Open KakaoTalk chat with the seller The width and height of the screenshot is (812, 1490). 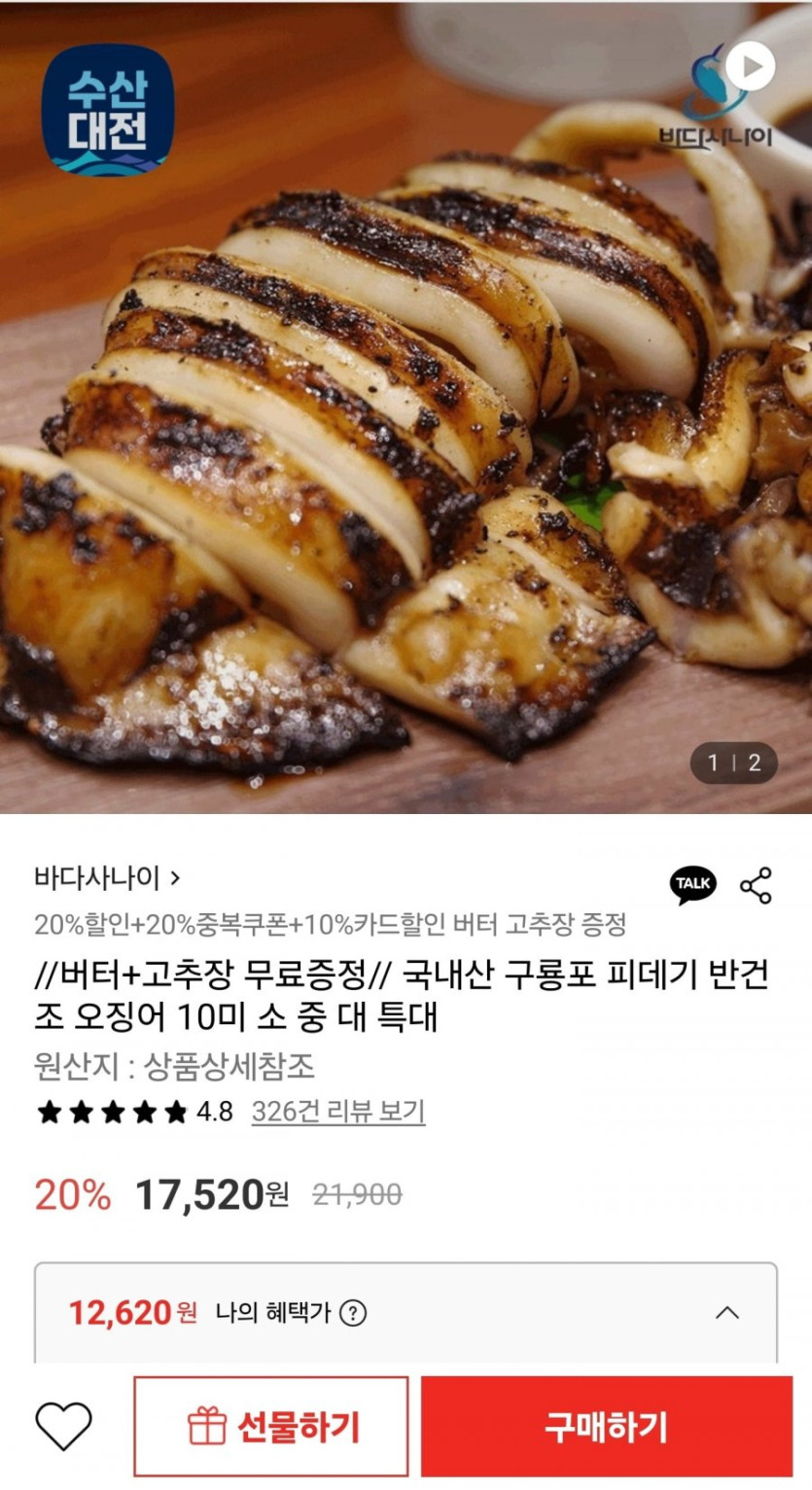click(693, 884)
